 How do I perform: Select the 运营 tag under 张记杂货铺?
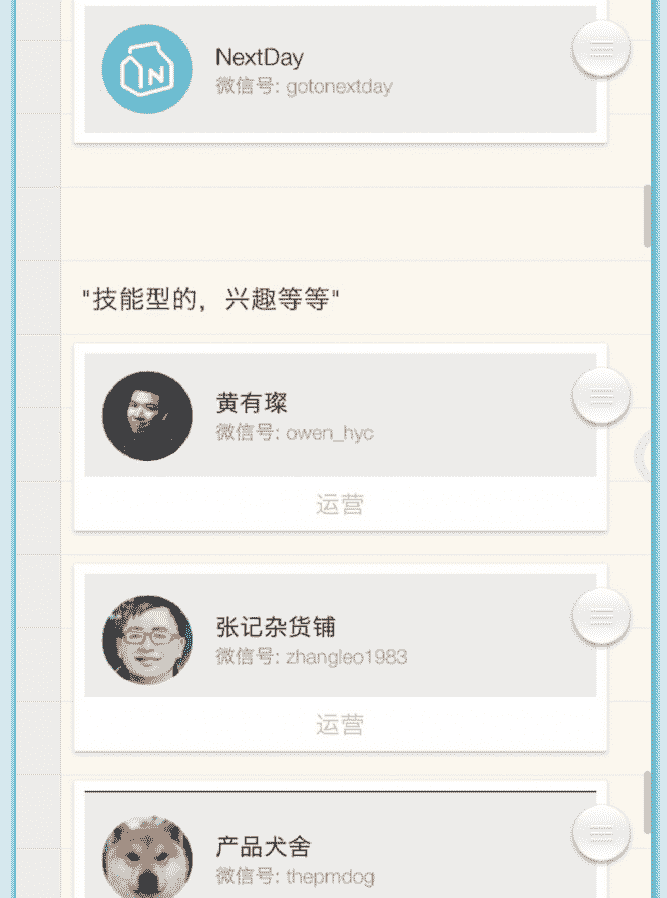tap(340, 725)
